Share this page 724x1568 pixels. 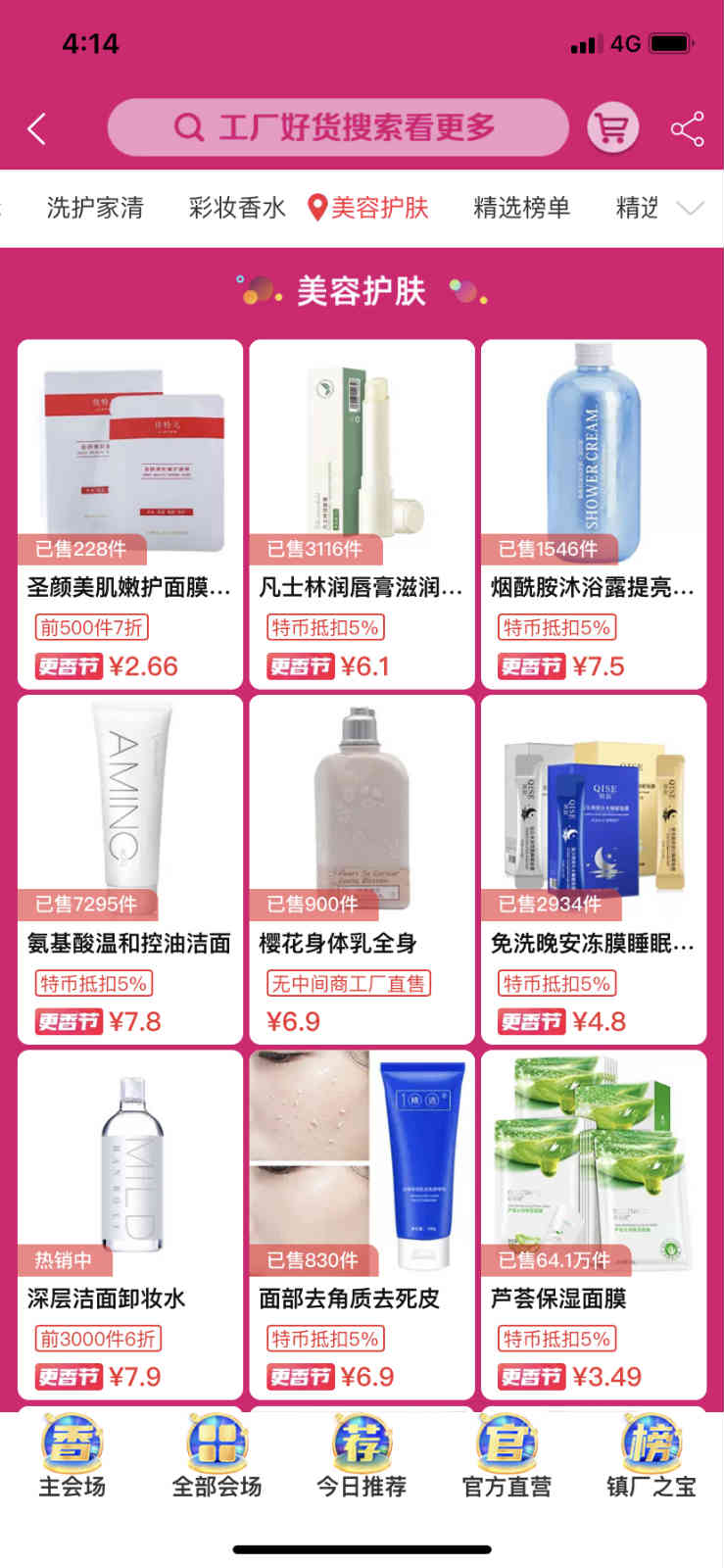[687, 128]
